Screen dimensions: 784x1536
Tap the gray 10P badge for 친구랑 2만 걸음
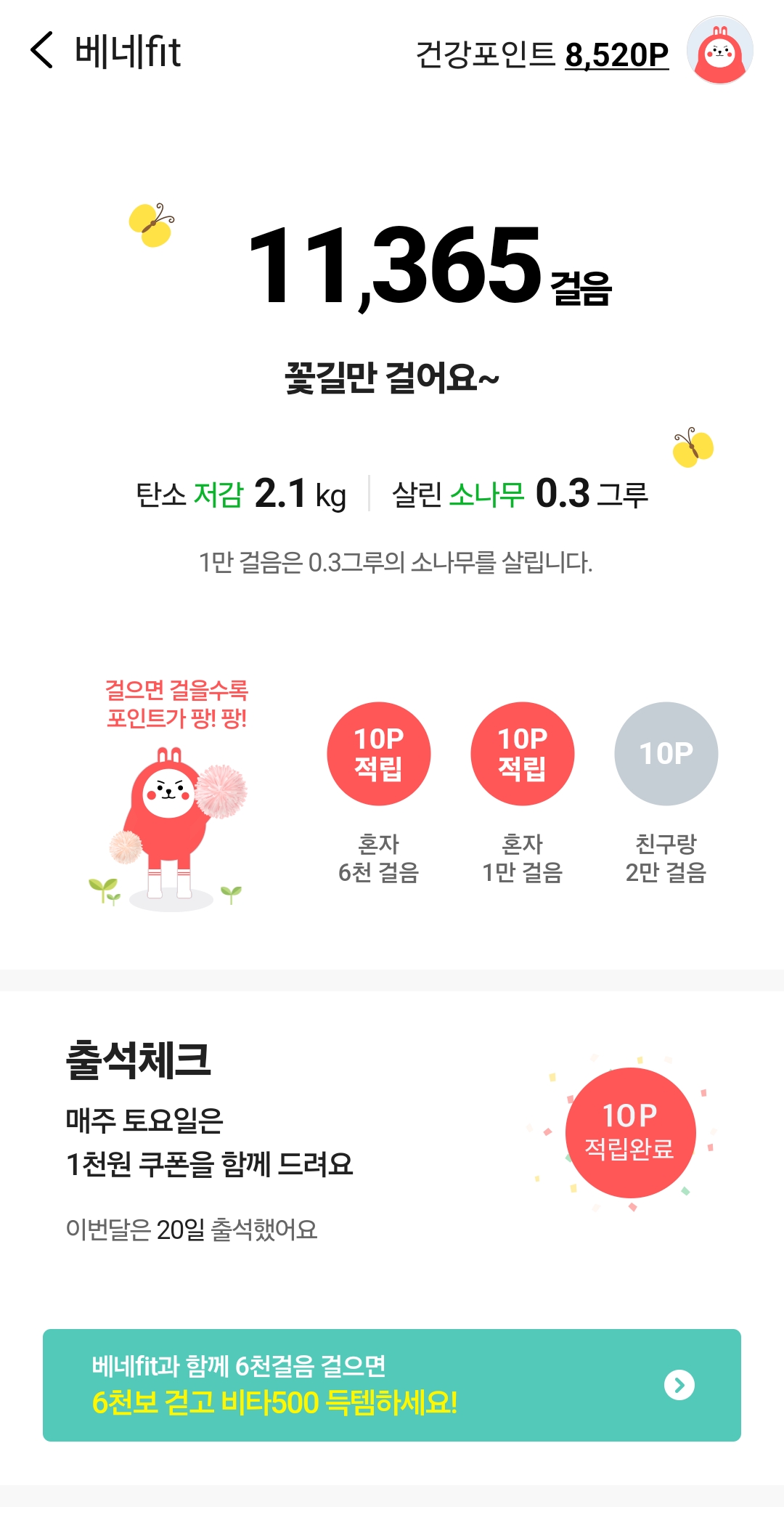666,754
